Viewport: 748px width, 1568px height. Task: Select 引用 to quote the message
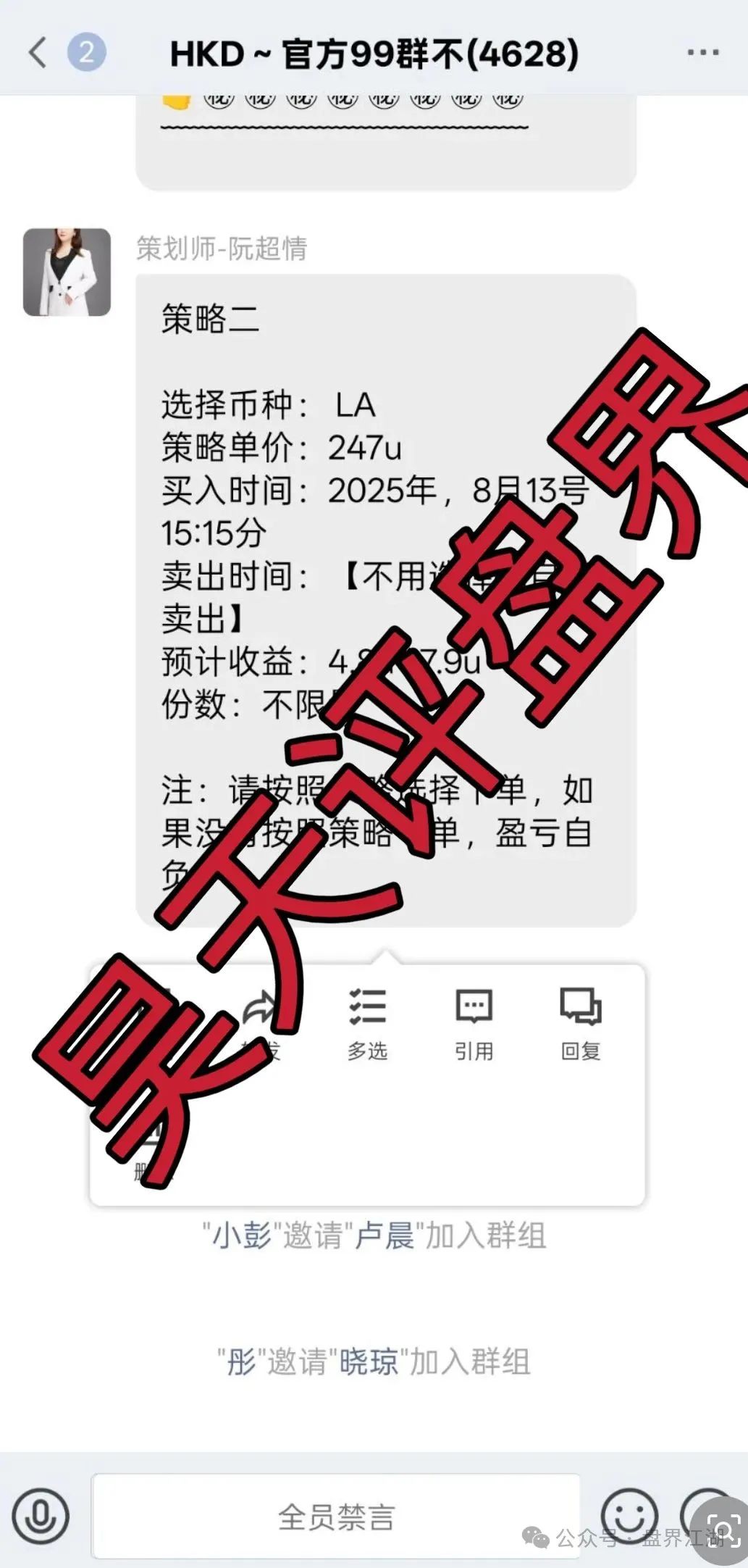click(x=474, y=1023)
